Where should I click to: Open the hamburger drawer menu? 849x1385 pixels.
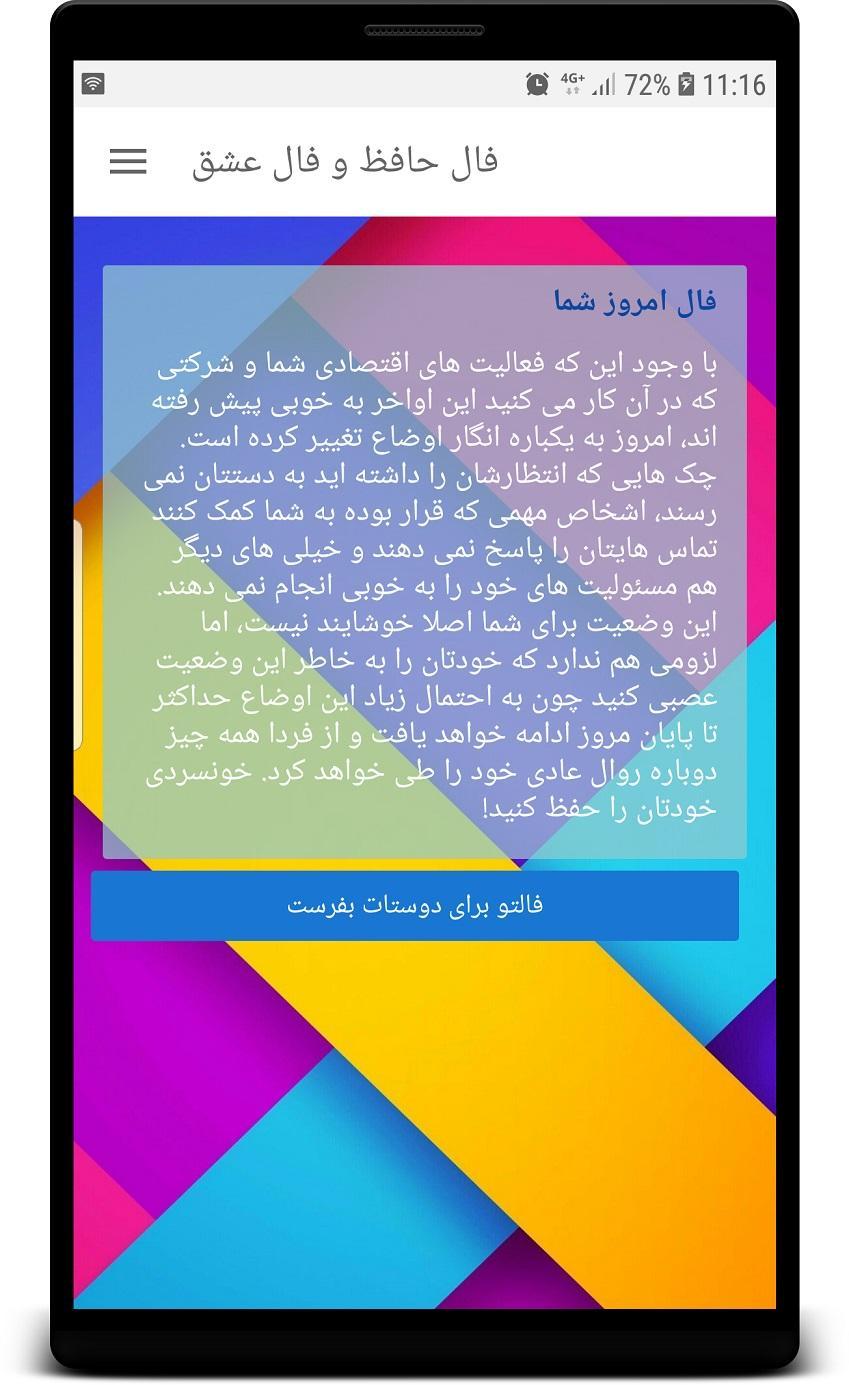point(128,161)
